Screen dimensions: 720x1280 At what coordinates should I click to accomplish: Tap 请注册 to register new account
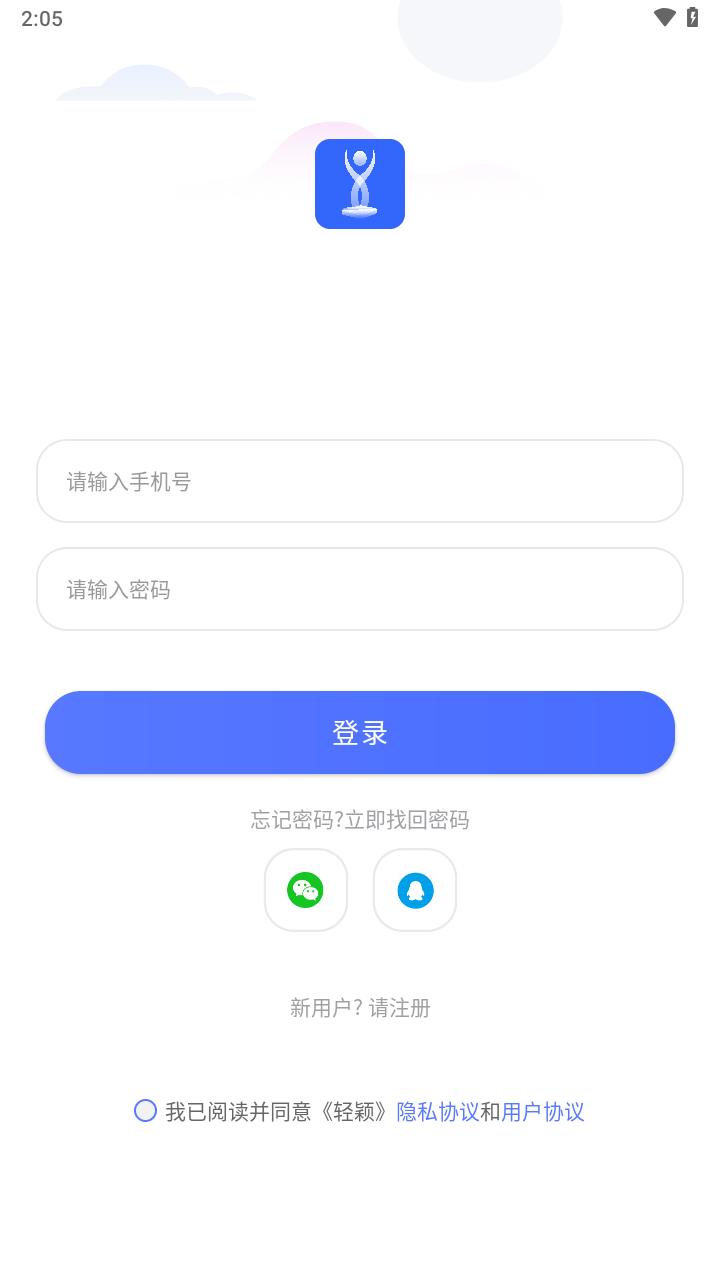399,1008
